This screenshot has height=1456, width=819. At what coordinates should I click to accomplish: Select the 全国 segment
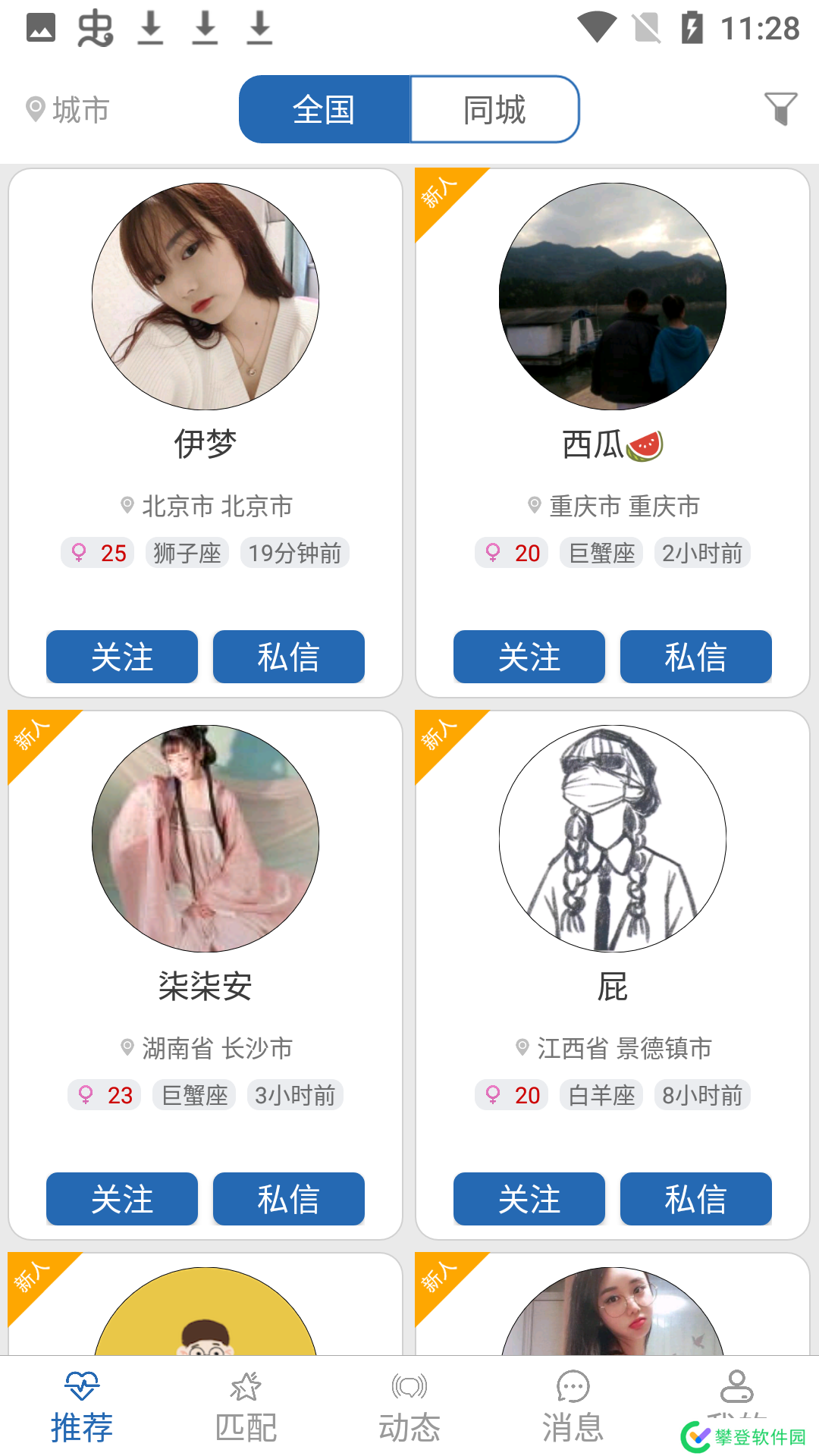coord(325,109)
